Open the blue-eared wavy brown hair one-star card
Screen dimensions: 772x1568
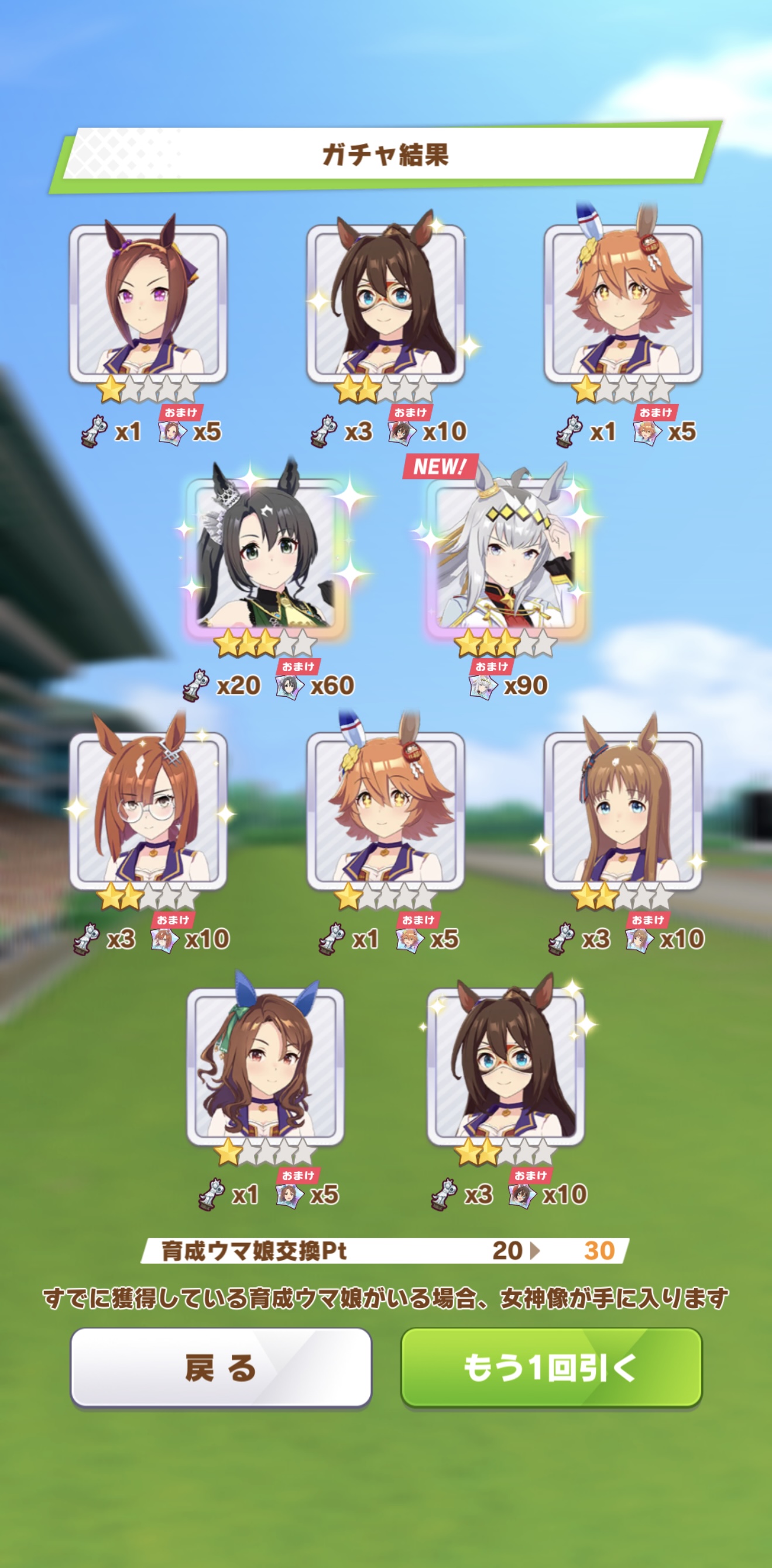pos(266,1066)
